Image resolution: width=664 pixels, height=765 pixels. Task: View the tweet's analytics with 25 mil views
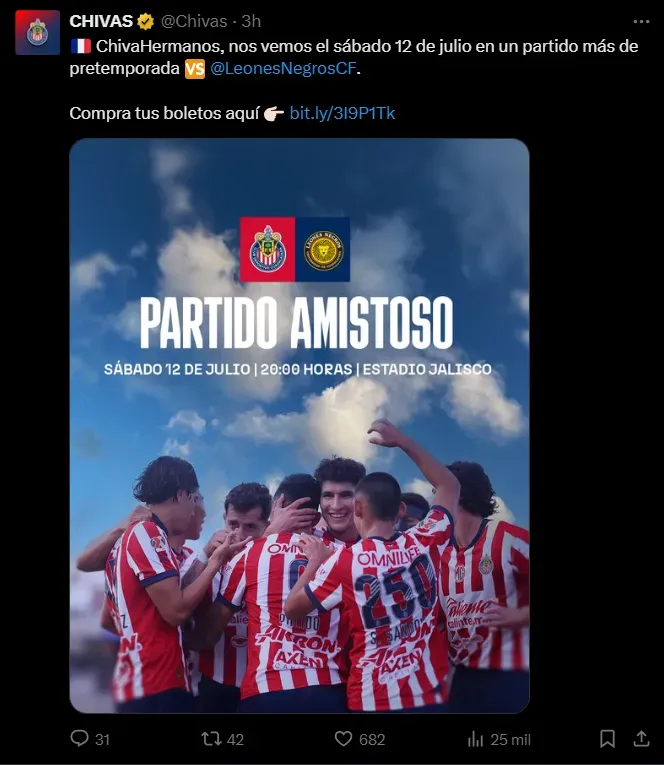(x=476, y=739)
